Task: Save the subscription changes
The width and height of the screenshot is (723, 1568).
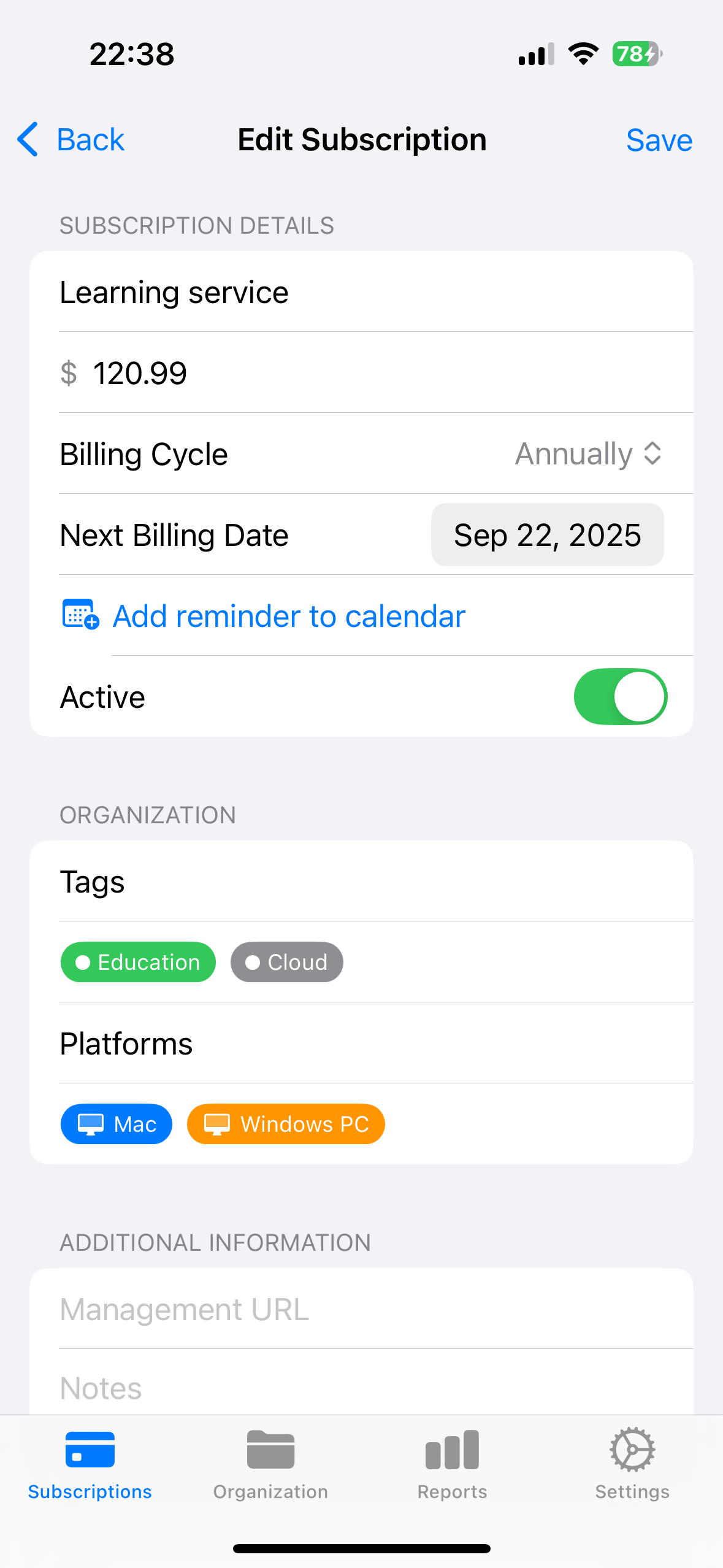Action: coord(659,140)
